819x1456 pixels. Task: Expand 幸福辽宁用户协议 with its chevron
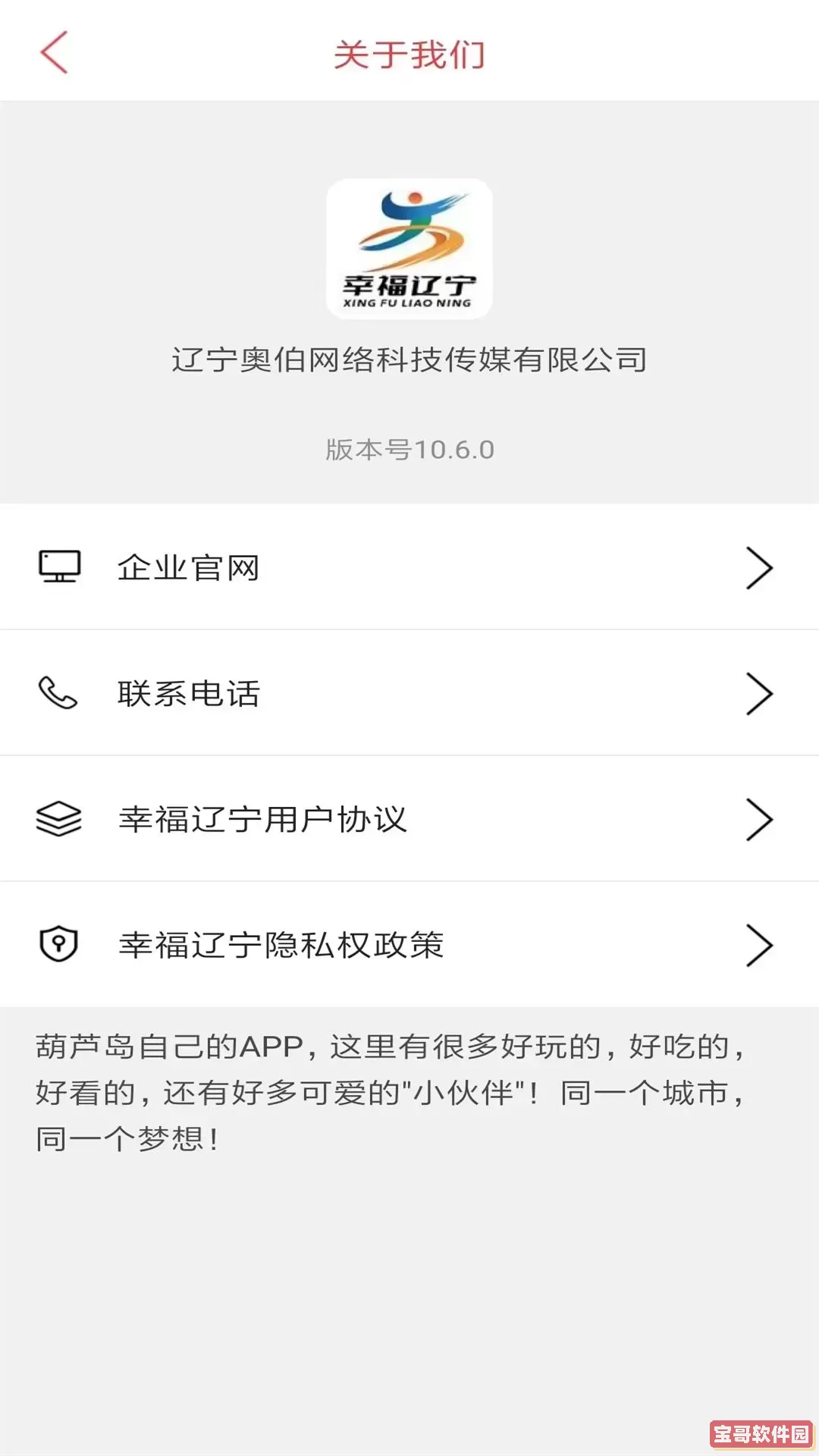click(x=758, y=819)
